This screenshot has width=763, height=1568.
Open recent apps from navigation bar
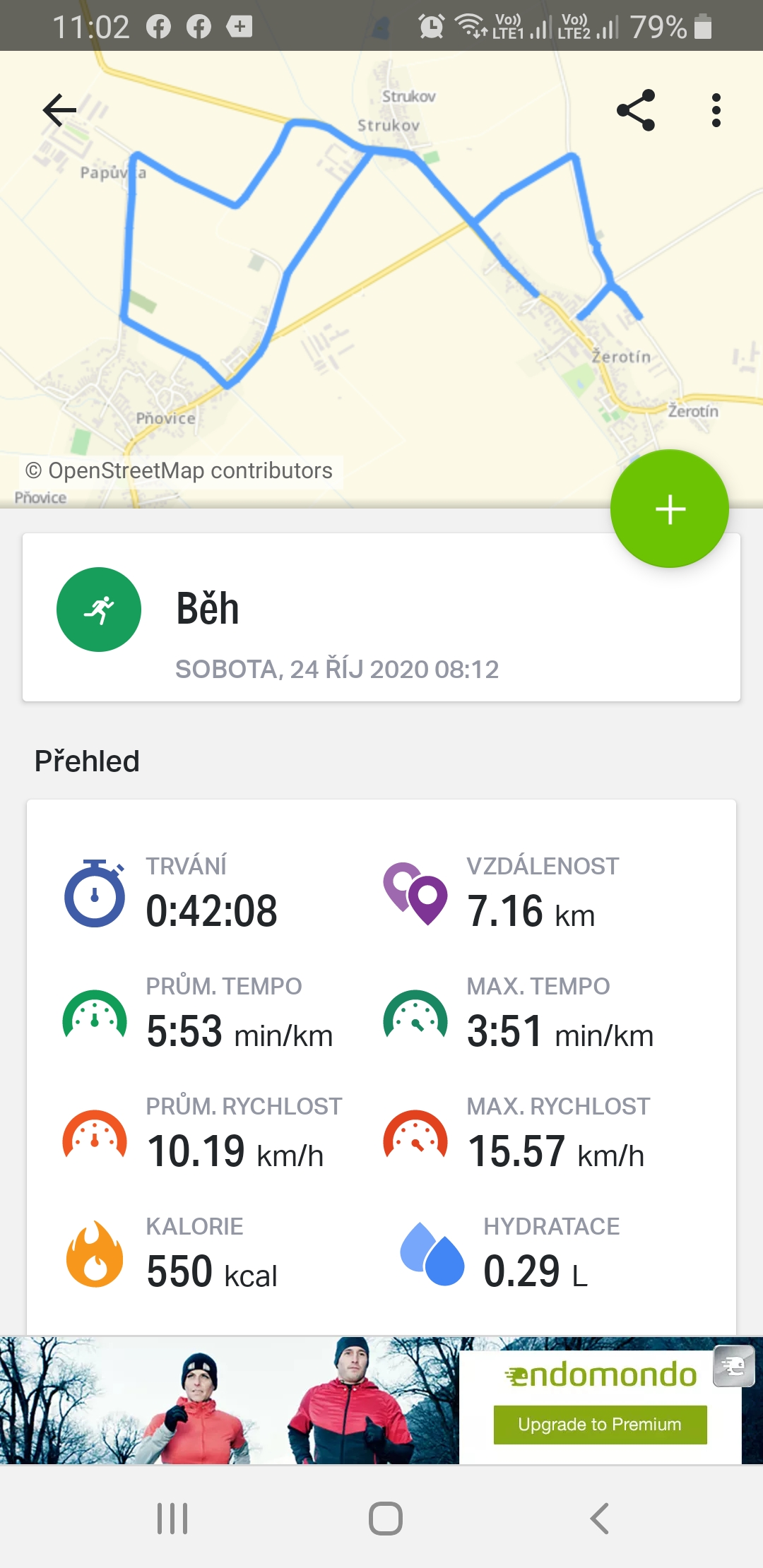[x=172, y=1518]
